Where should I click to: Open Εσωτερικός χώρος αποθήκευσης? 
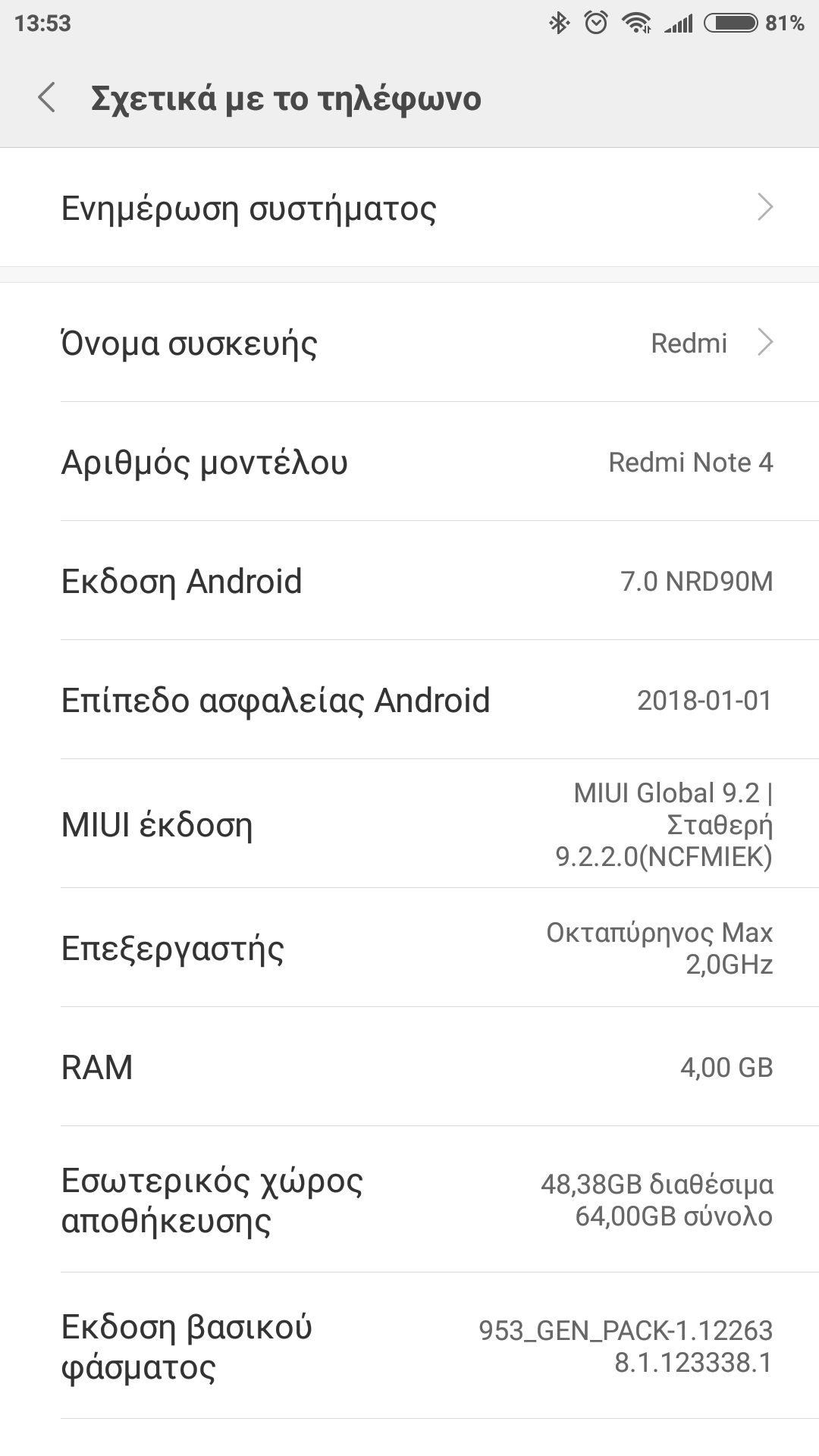point(409,1200)
